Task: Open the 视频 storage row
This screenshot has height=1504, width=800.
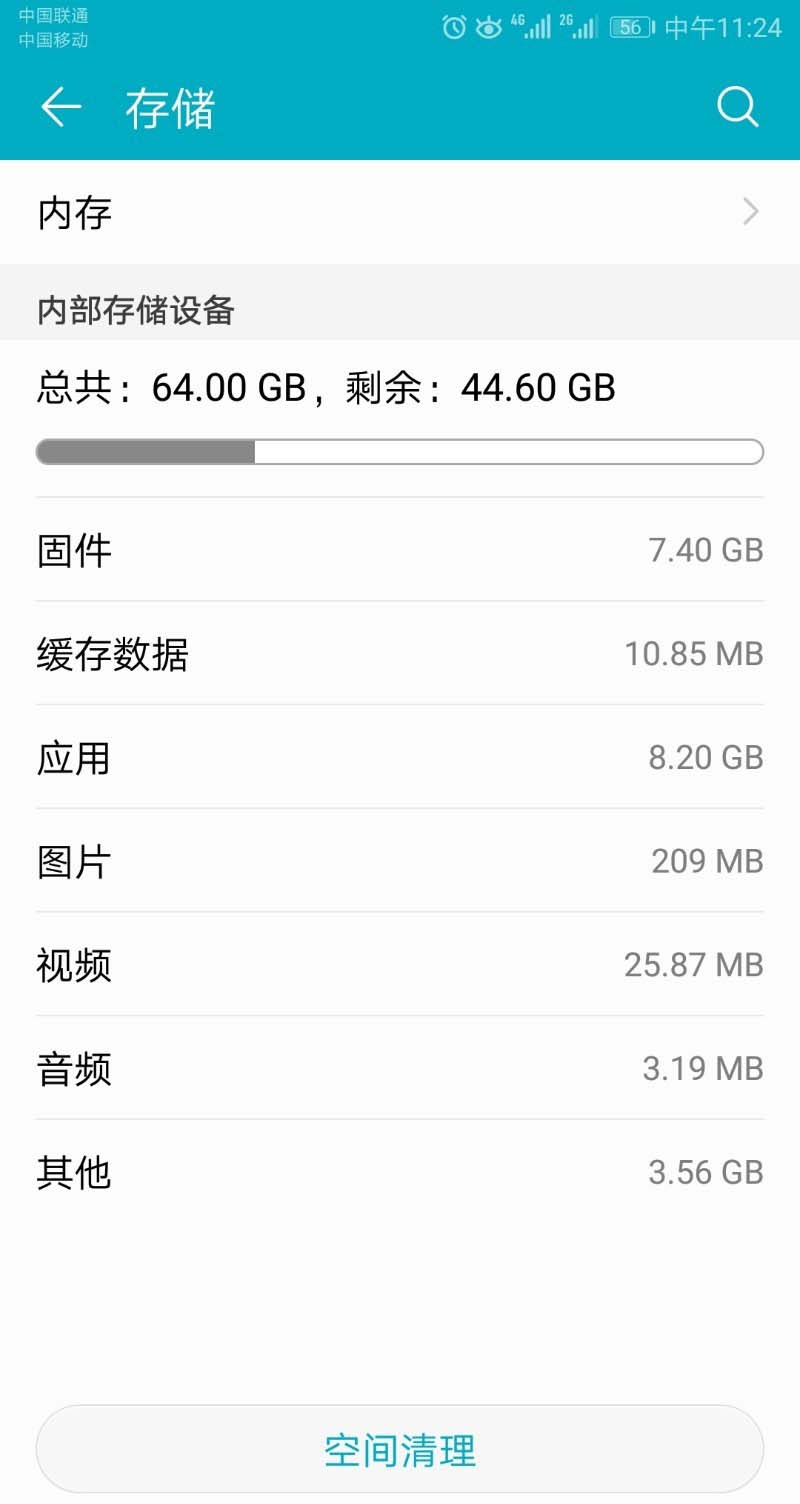Action: pos(400,965)
